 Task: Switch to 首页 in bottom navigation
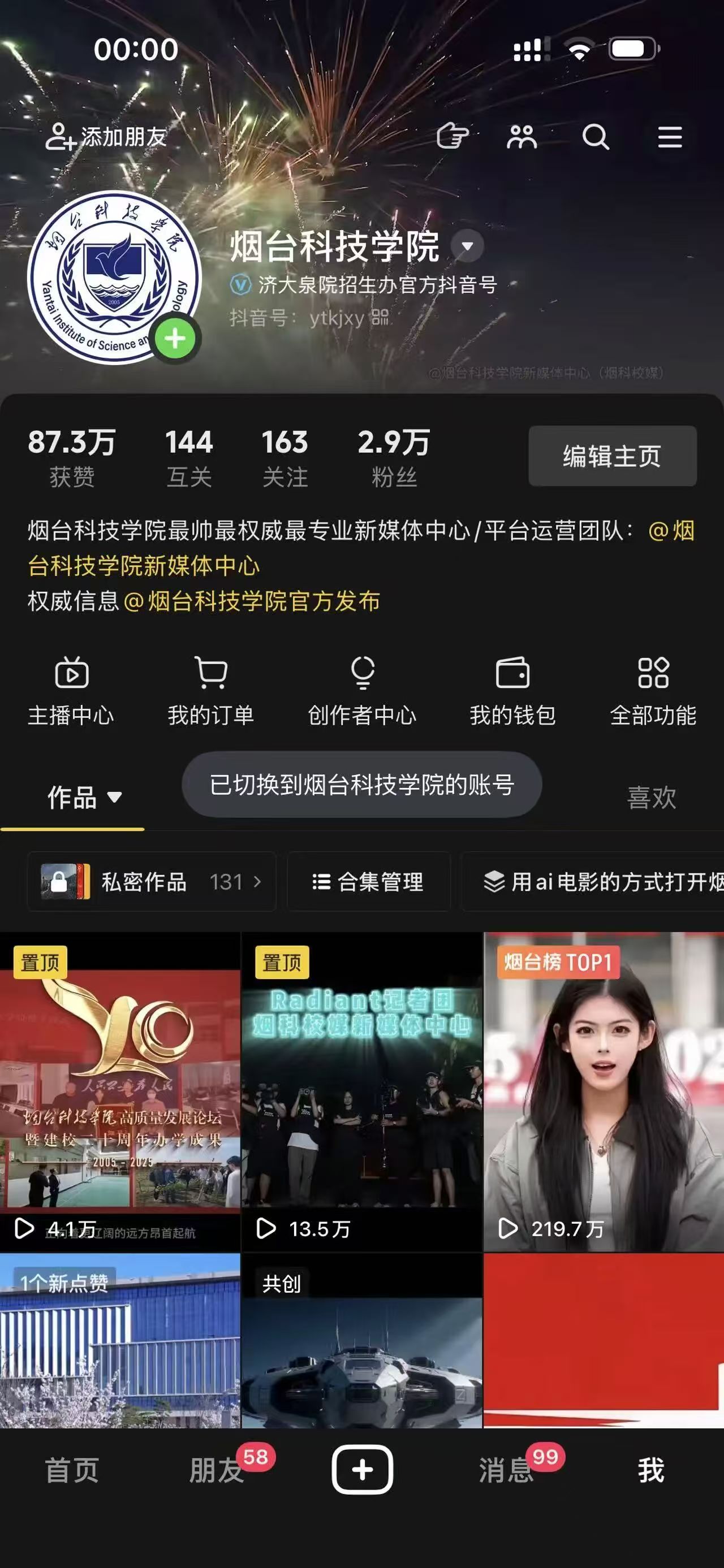(x=72, y=1471)
